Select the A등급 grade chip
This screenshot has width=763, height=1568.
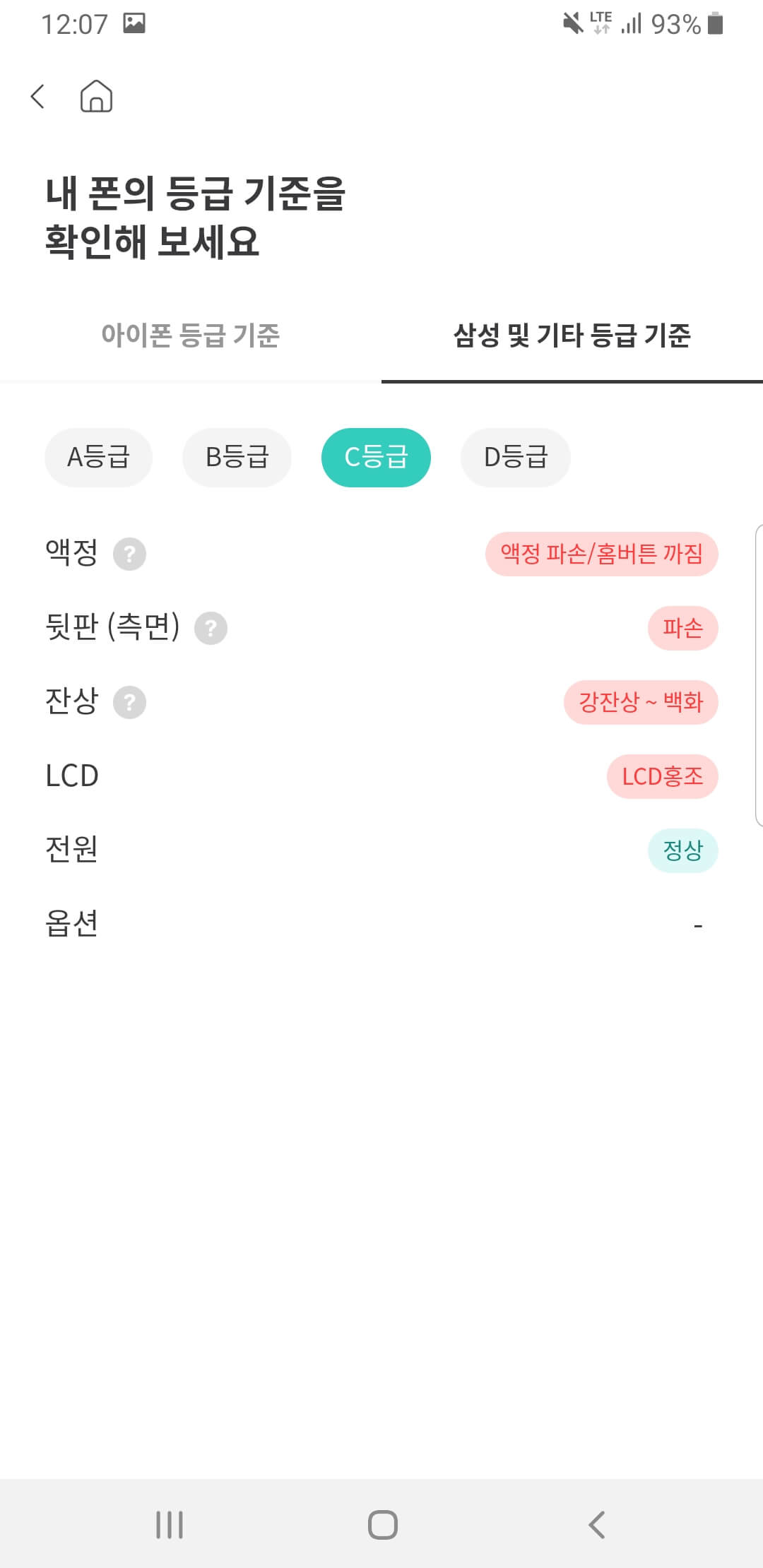(98, 457)
